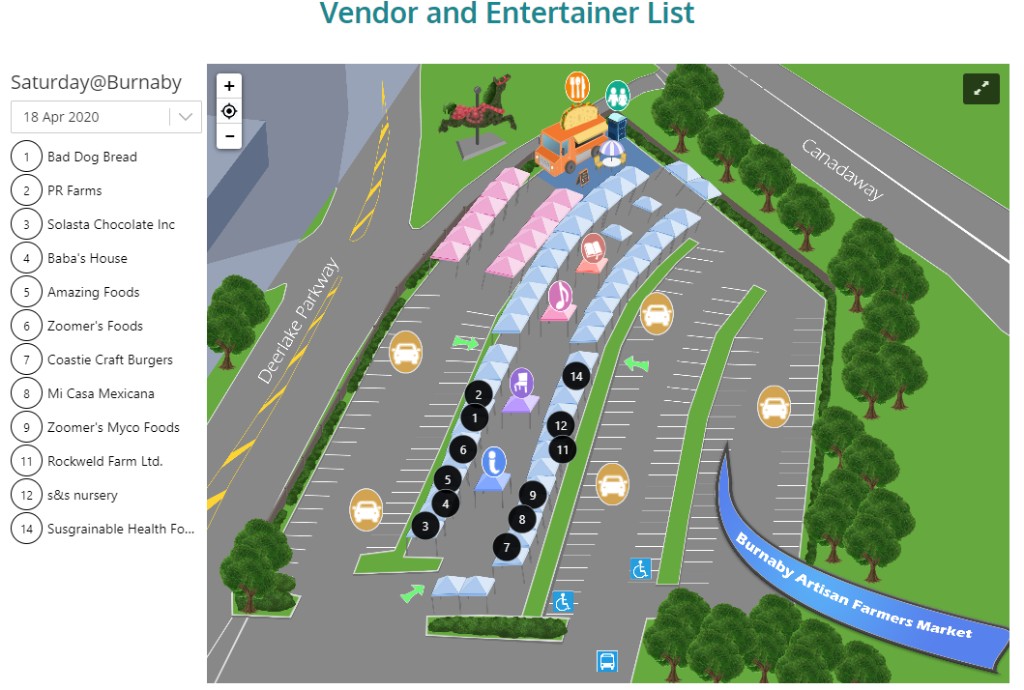1024x690 pixels.
Task: Open Amazing Foods vendor entry
Action: point(93,292)
